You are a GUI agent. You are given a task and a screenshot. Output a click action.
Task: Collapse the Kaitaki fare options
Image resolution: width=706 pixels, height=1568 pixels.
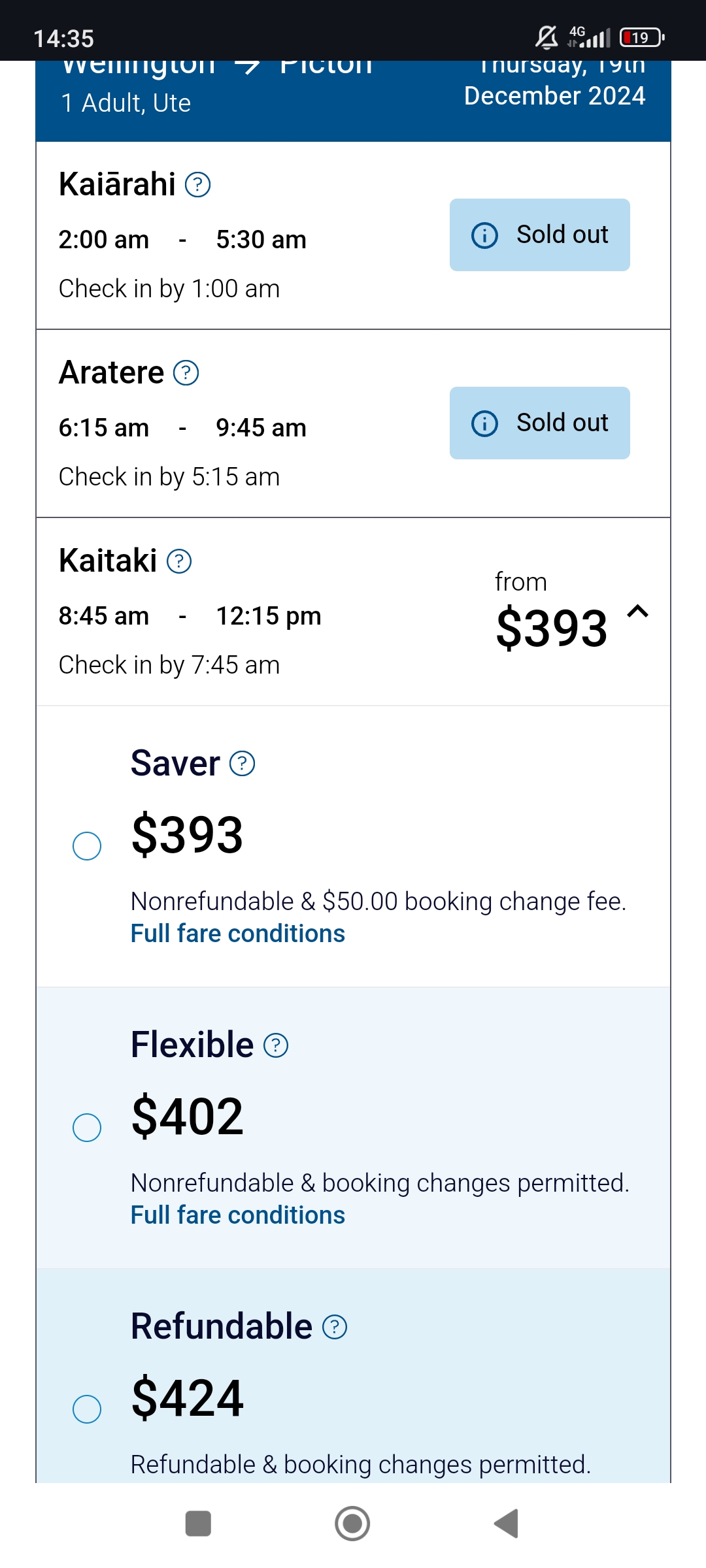click(x=637, y=612)
